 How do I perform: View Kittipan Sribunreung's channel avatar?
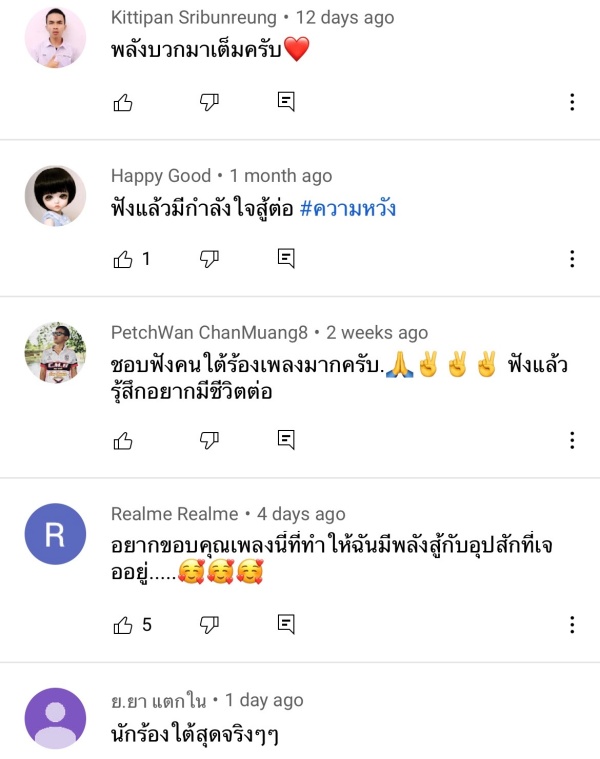(x=55, y=37)
